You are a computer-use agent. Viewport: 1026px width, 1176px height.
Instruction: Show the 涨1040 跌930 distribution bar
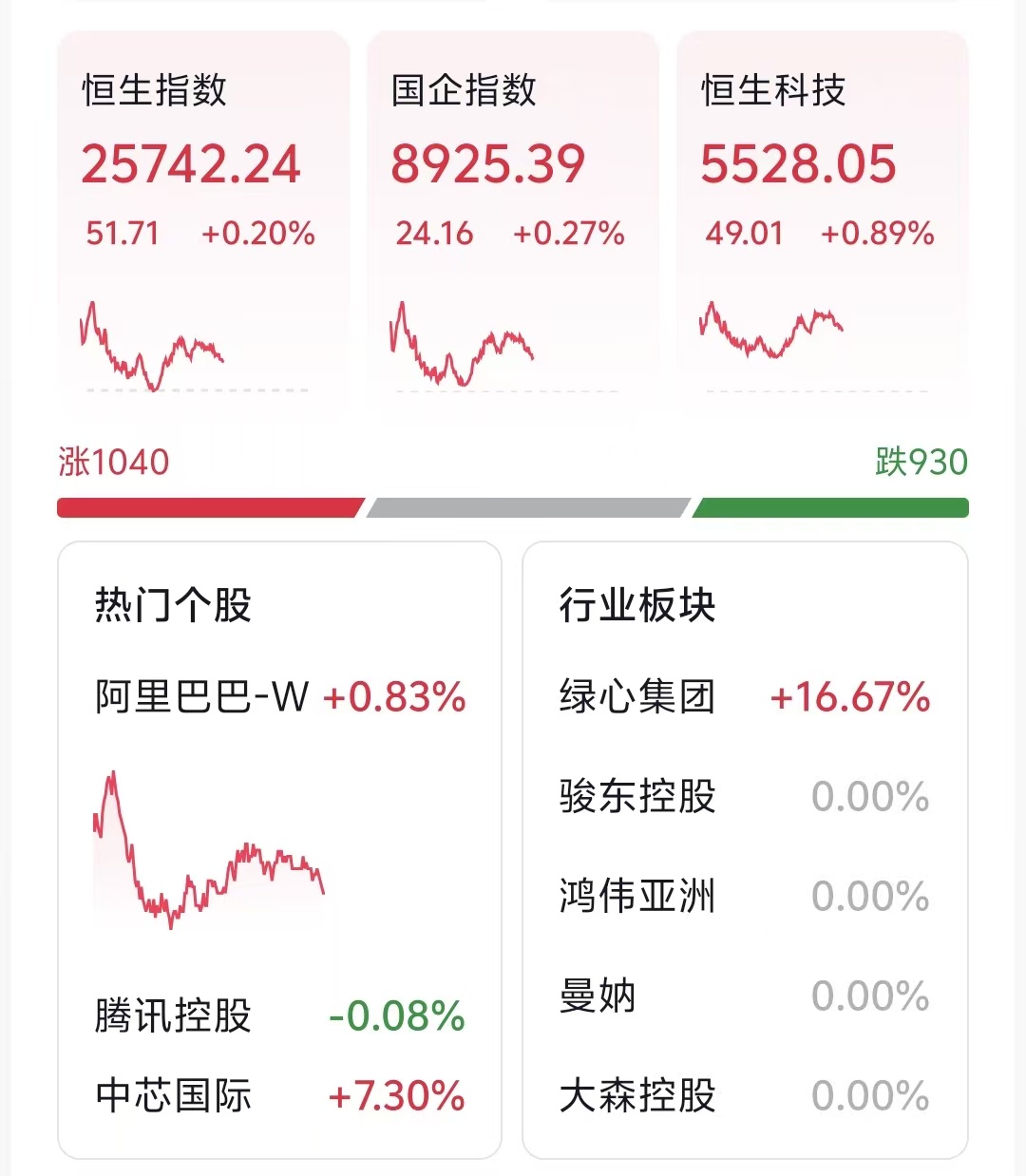(513, 508)
